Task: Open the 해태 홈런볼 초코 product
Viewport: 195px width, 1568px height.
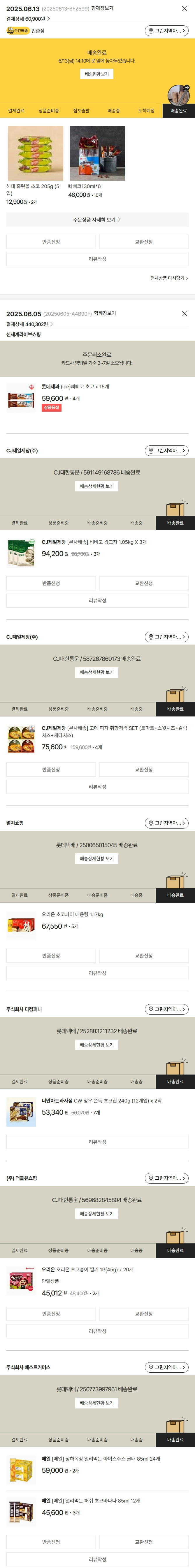Action: pos(35,153)
